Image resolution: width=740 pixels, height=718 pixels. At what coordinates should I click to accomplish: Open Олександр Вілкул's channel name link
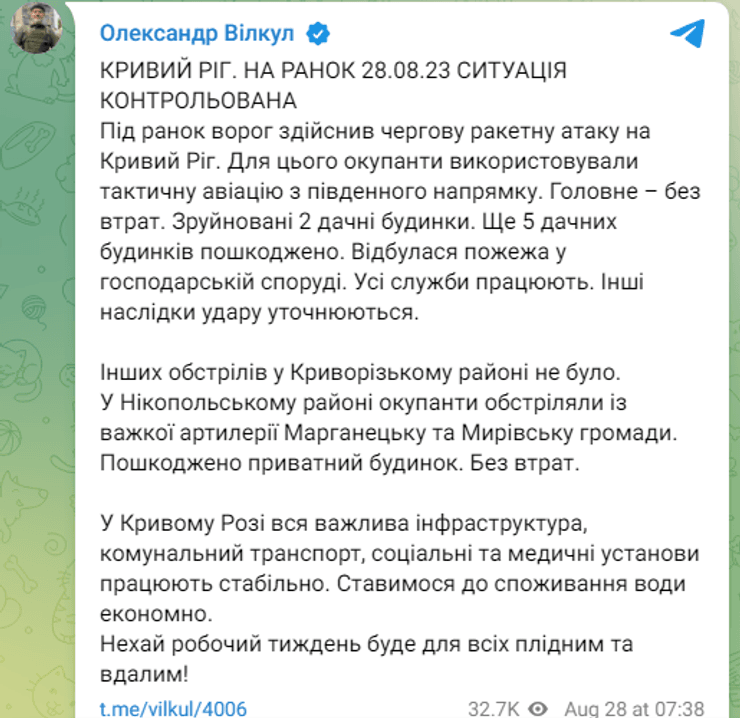[199, 34]
